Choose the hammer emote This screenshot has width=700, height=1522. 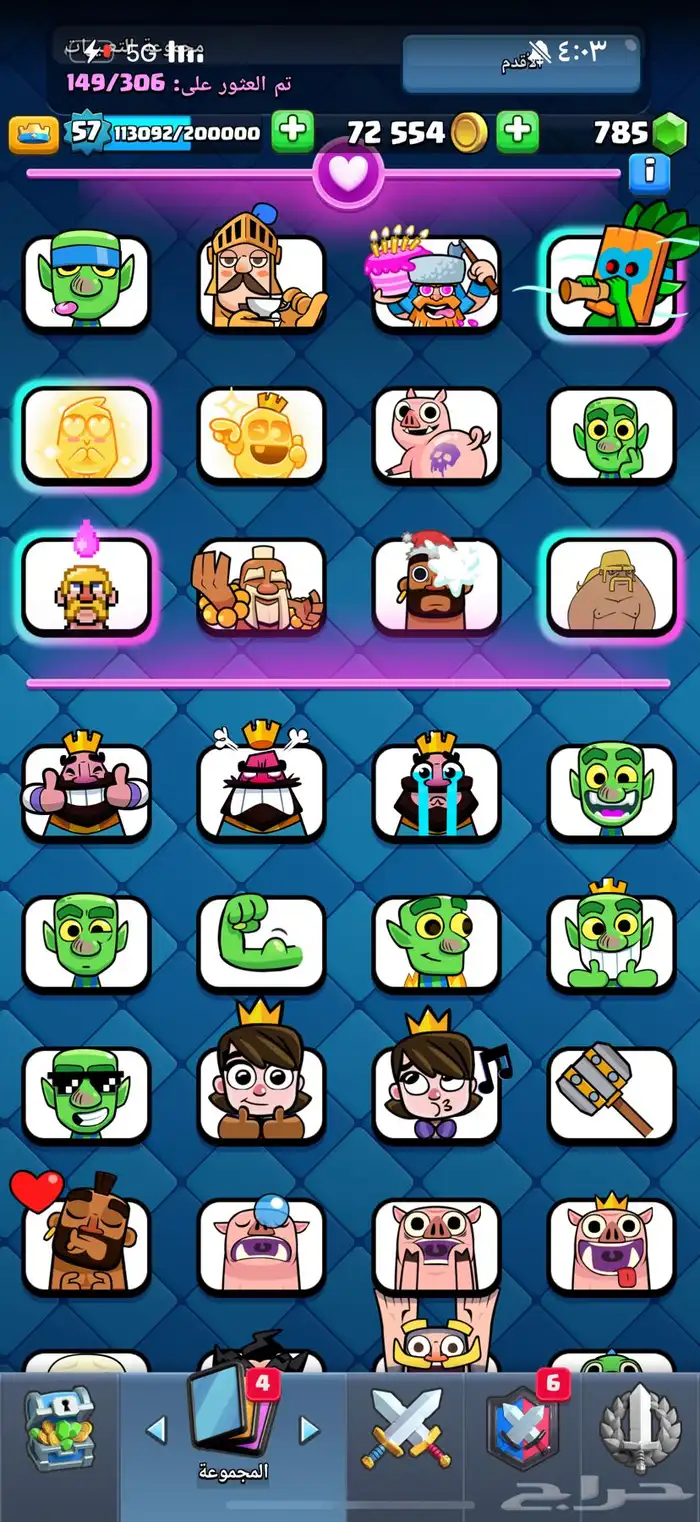pyautogui.click(x=611, y=1094)
